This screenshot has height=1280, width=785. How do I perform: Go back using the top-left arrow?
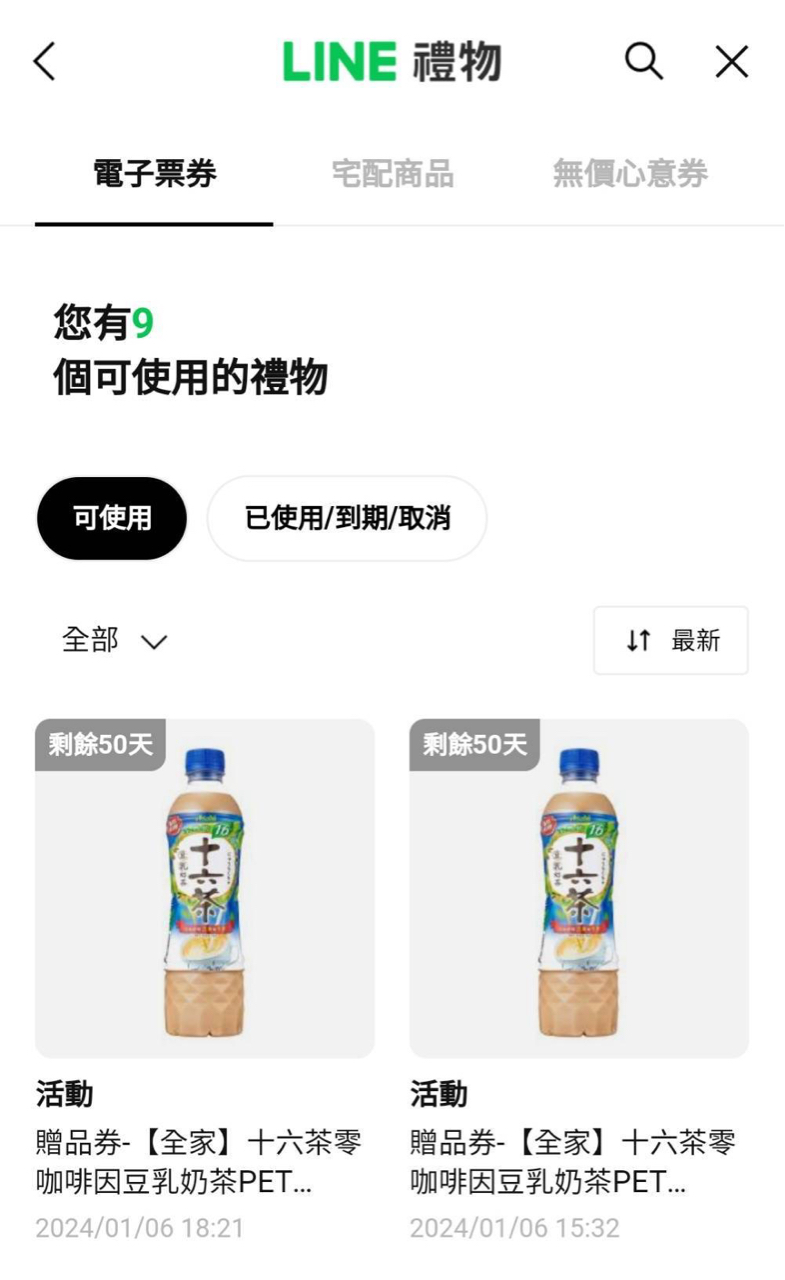tap(45, 62)
